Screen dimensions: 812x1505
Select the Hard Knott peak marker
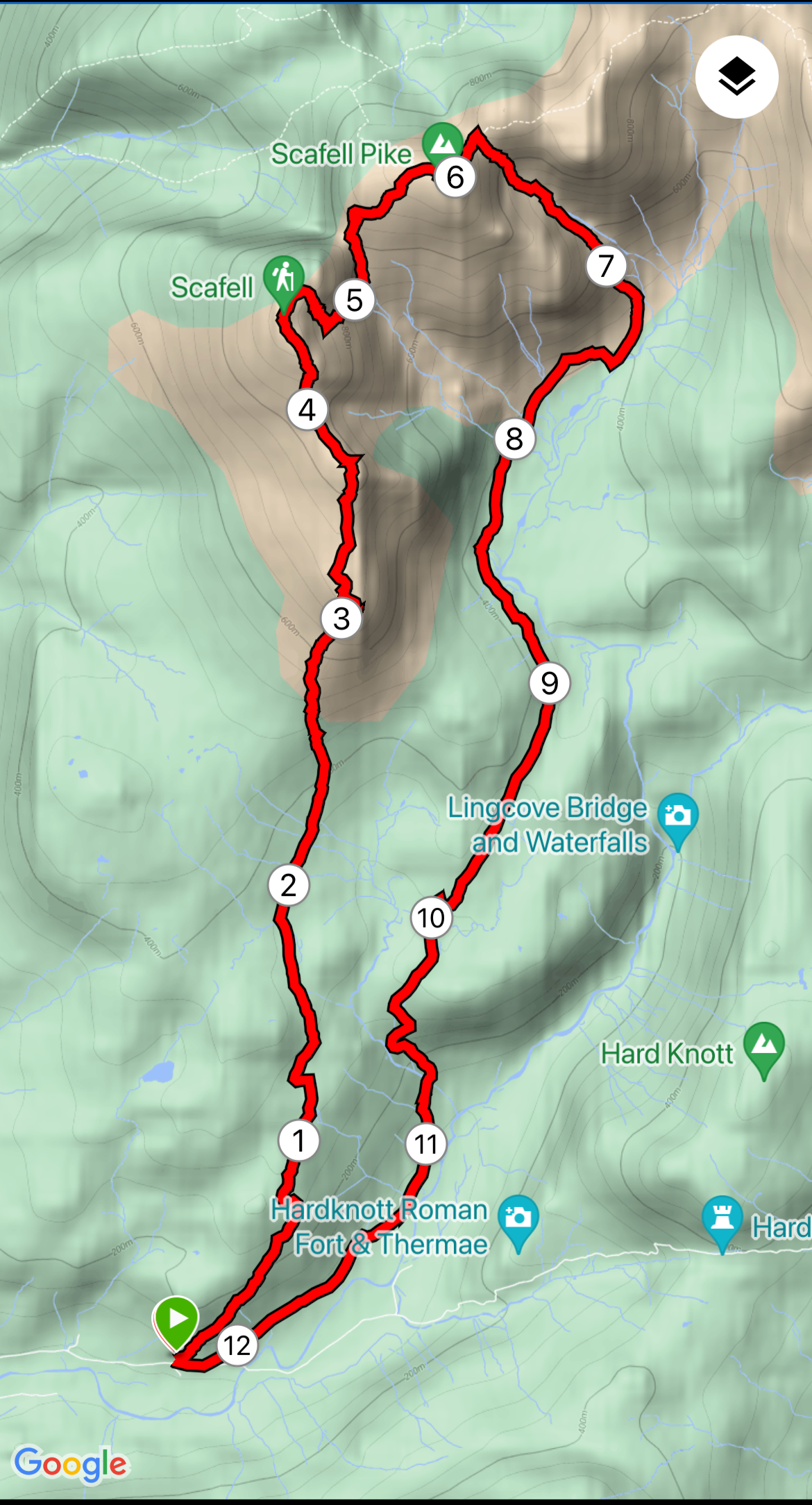point(763,1045)
